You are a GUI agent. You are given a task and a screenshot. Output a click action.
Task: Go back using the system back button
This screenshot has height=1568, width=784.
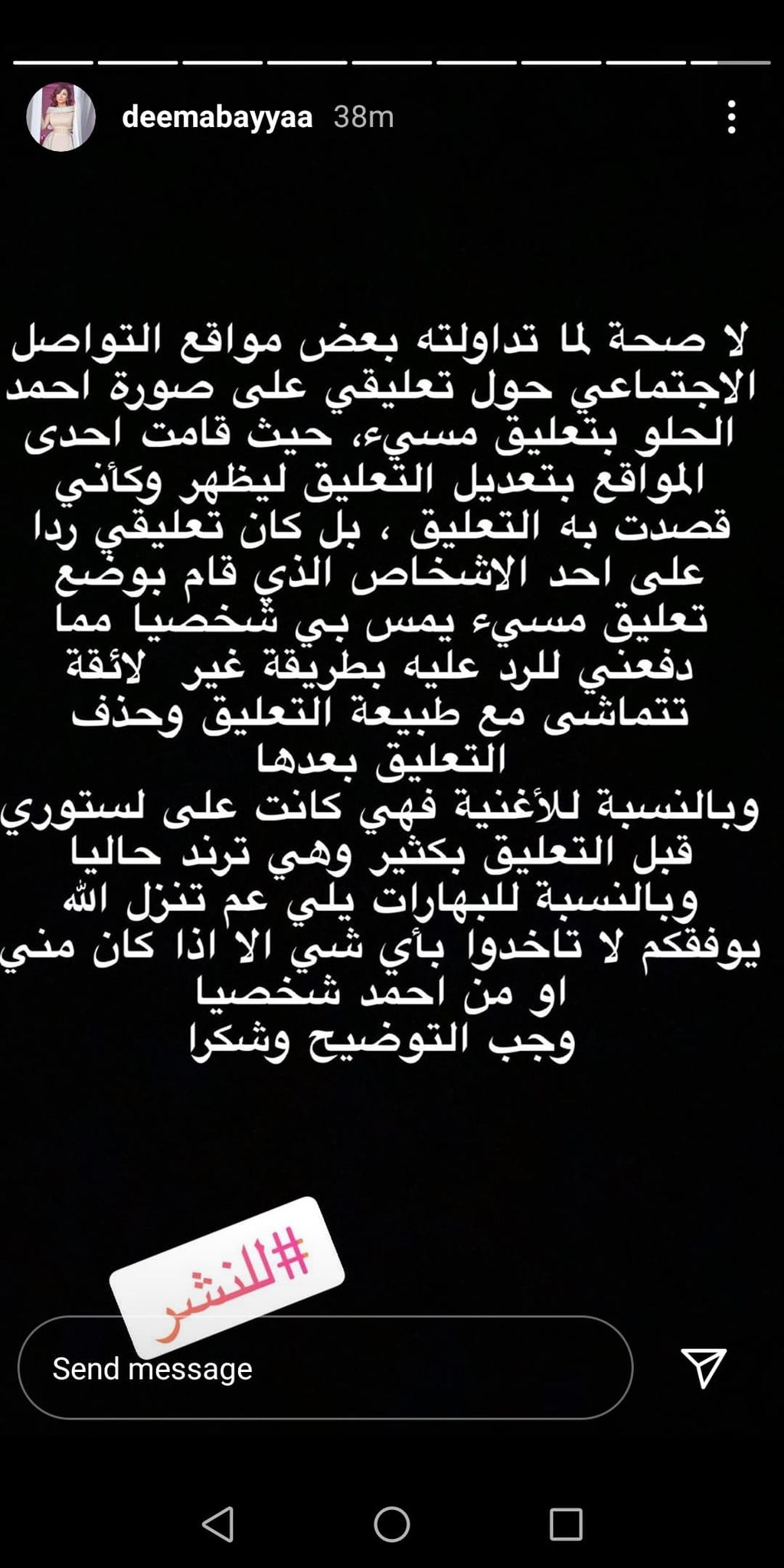[218, 1524]
